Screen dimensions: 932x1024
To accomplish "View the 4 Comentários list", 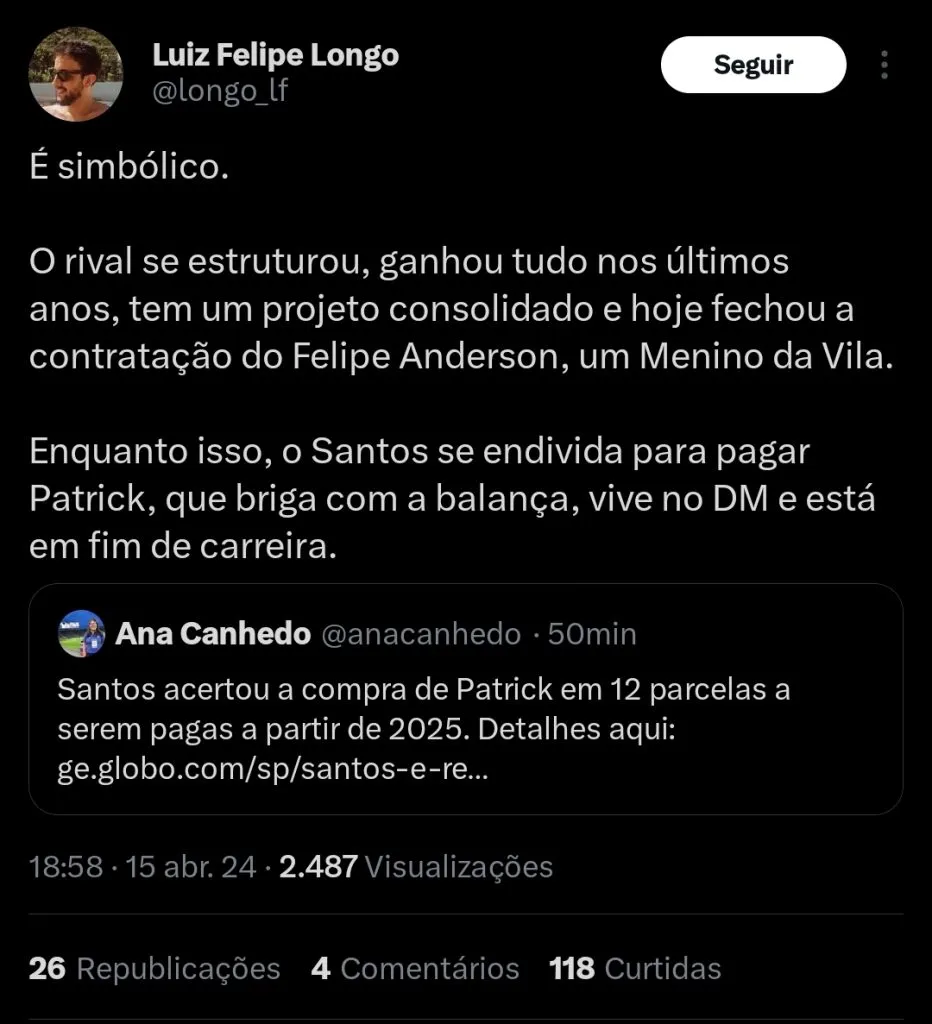I will pyautogui.click(x=415, y=968).
